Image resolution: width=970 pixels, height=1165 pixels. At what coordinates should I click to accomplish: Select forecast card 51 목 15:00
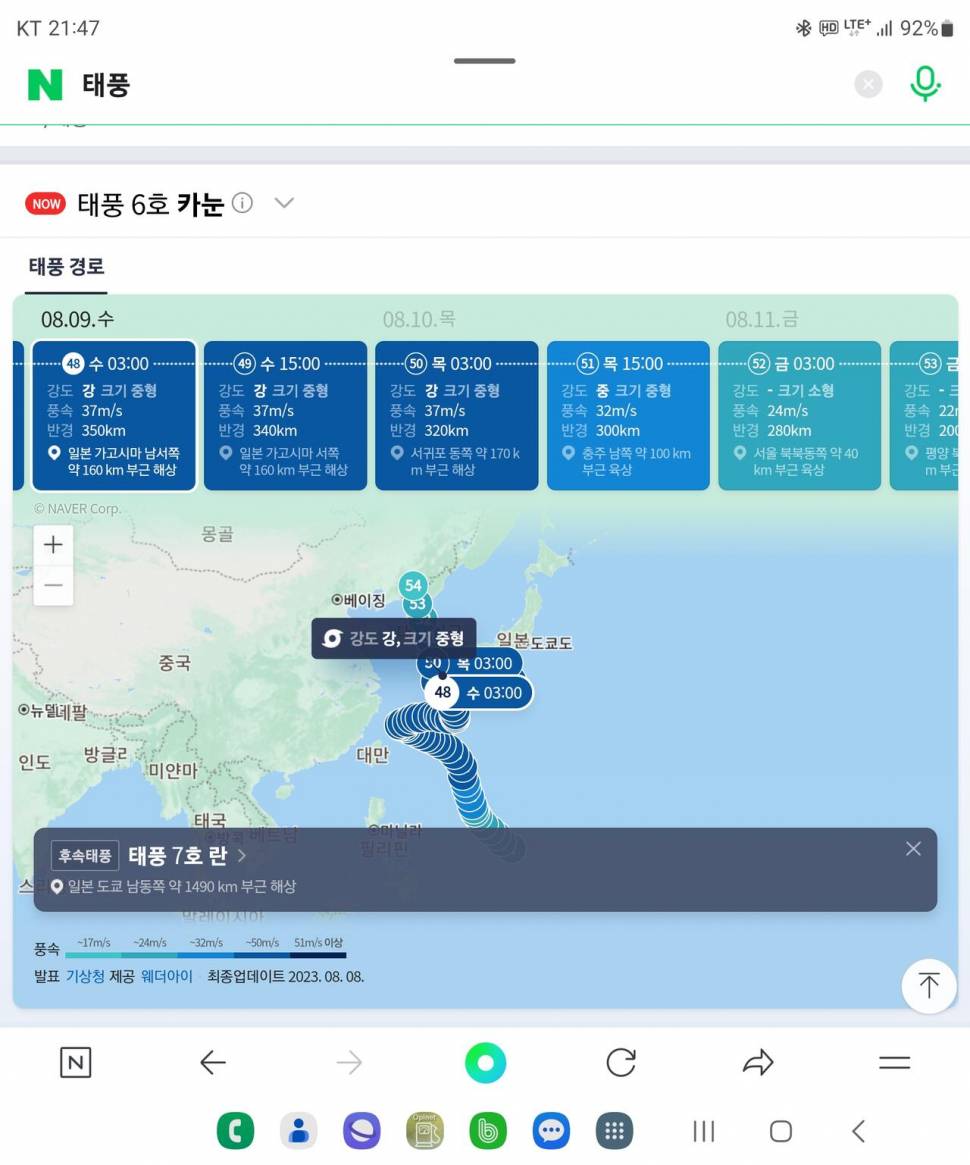(x=628, y=415)
